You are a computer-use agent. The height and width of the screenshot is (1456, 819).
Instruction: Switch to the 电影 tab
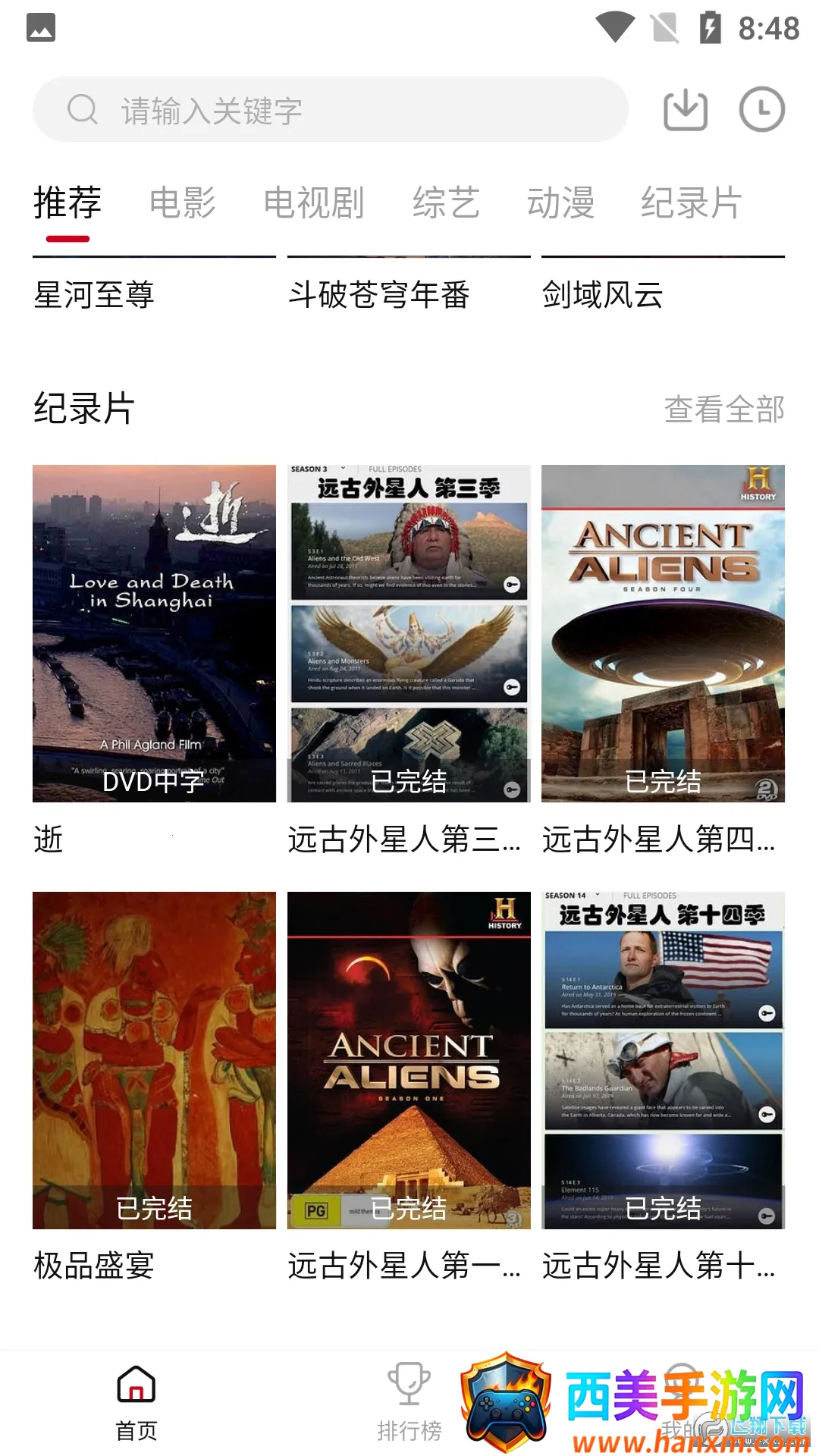click(x=183, y=203)
